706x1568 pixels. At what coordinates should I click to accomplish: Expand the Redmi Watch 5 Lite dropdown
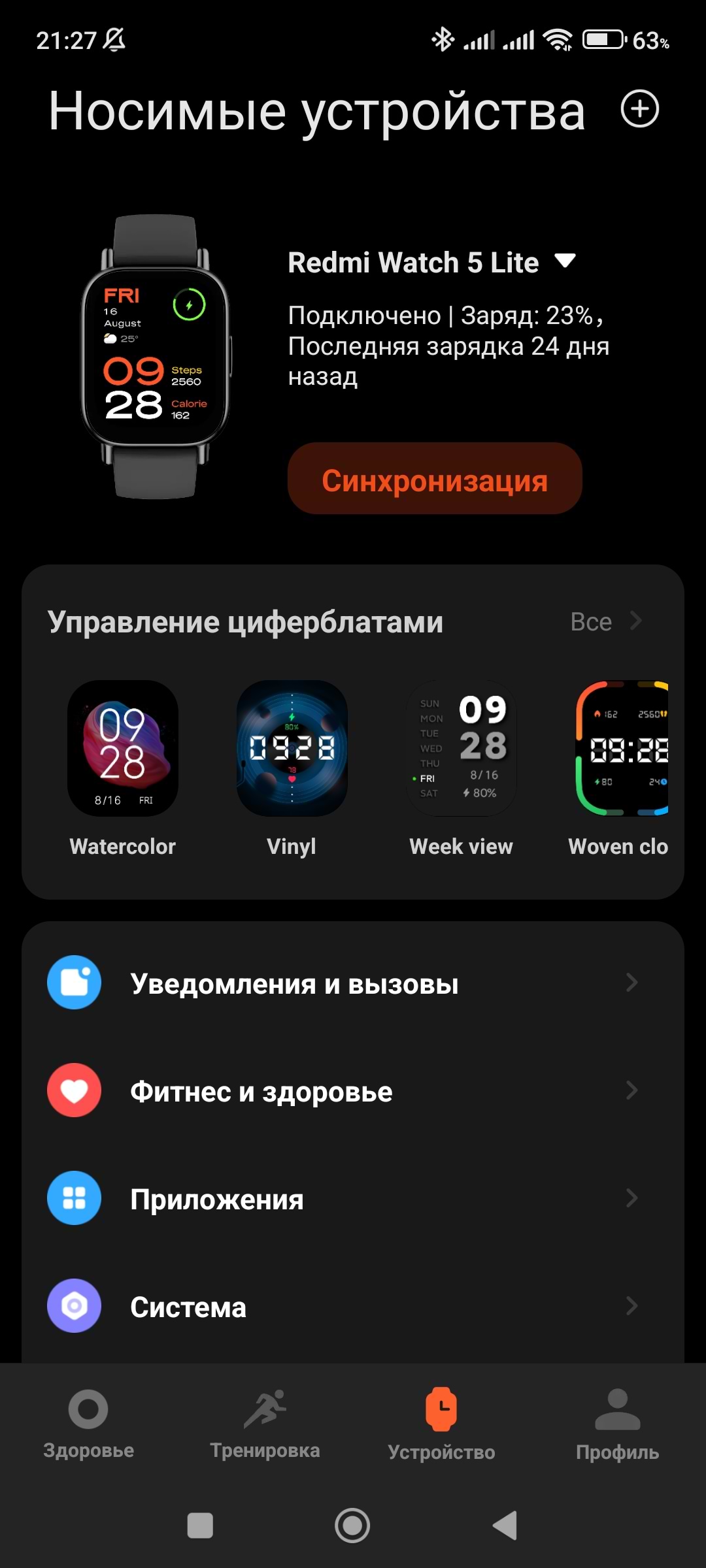[x=565, y=261]
